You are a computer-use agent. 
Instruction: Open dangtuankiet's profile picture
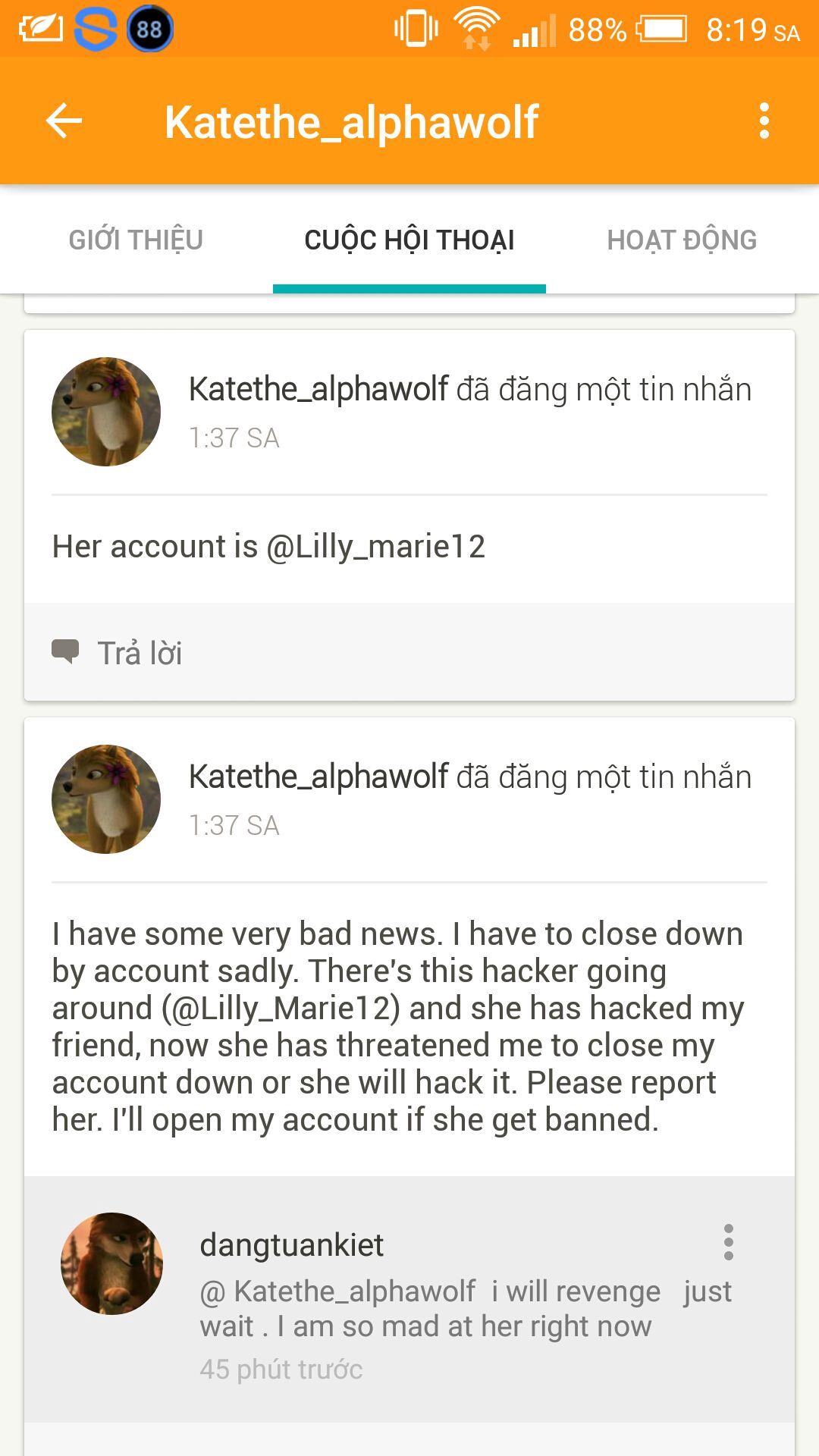pos(112,1263)
